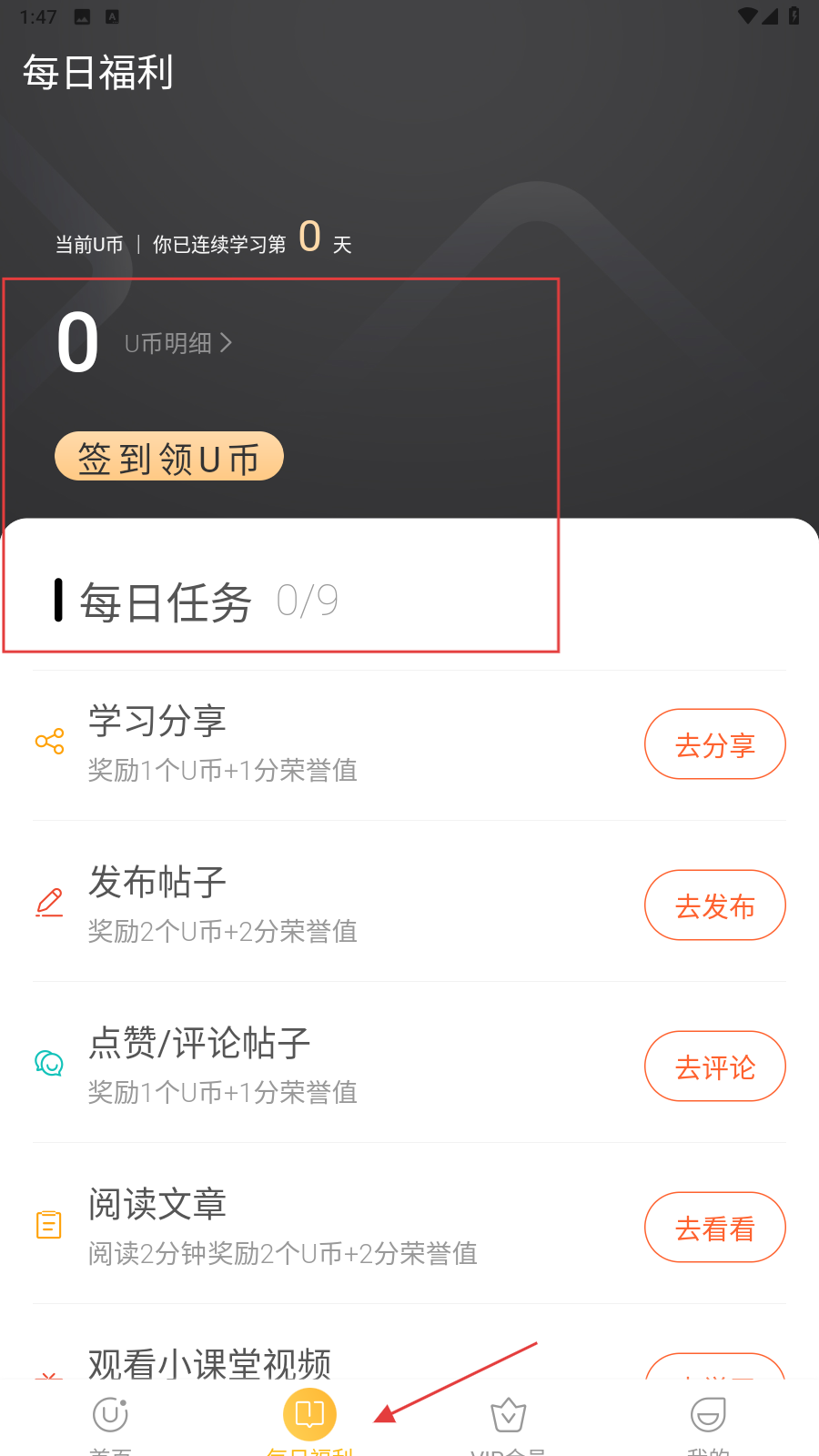Open the 我的 tab
Image resolution: width=819 pixels, height=1456 pixels.
[708, 1420]
